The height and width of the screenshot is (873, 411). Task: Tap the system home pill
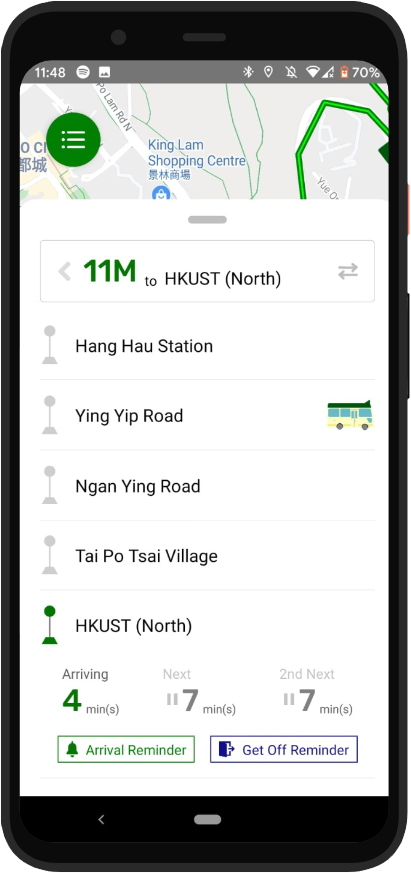click(207, 820)
